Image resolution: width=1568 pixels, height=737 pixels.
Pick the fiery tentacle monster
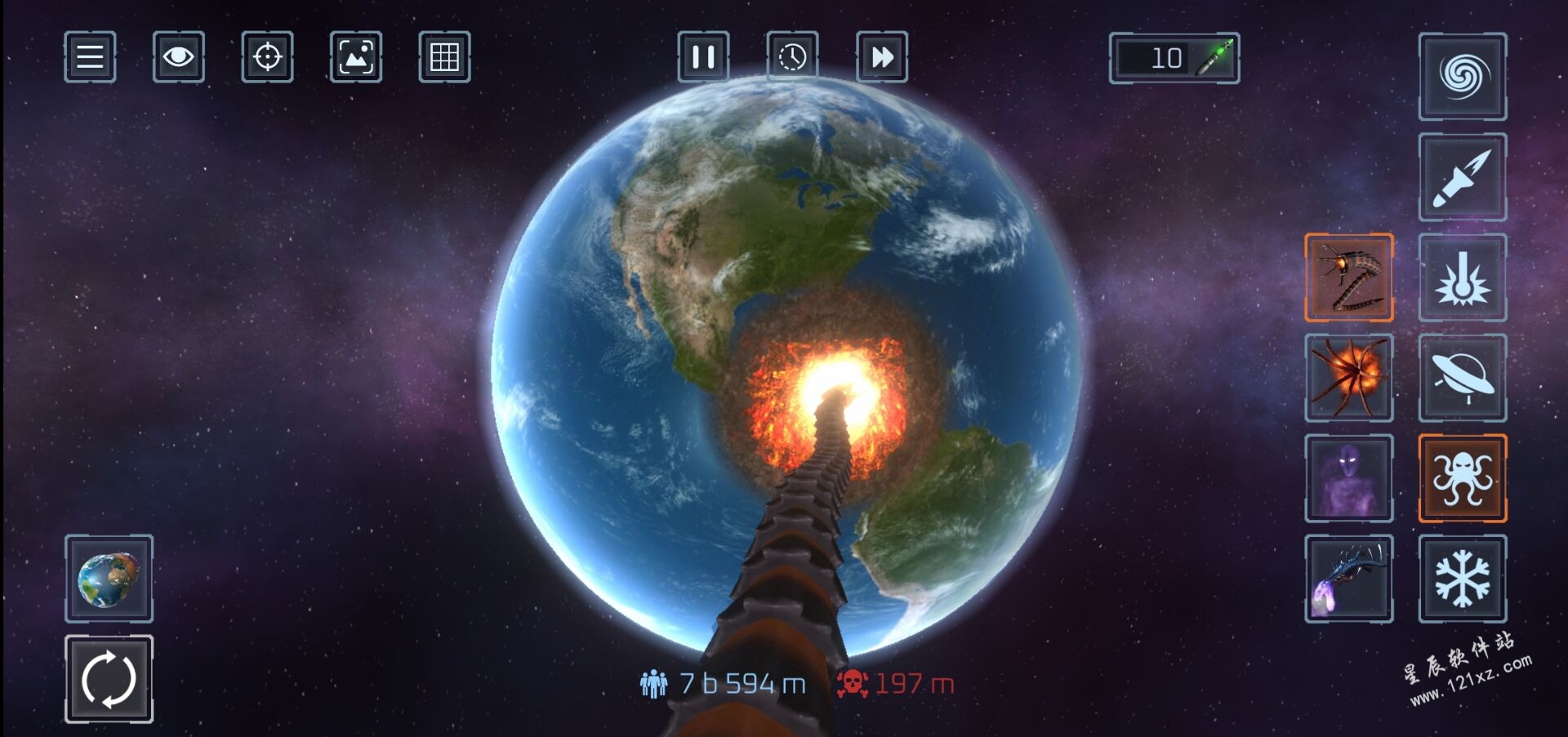point(1348,378)
